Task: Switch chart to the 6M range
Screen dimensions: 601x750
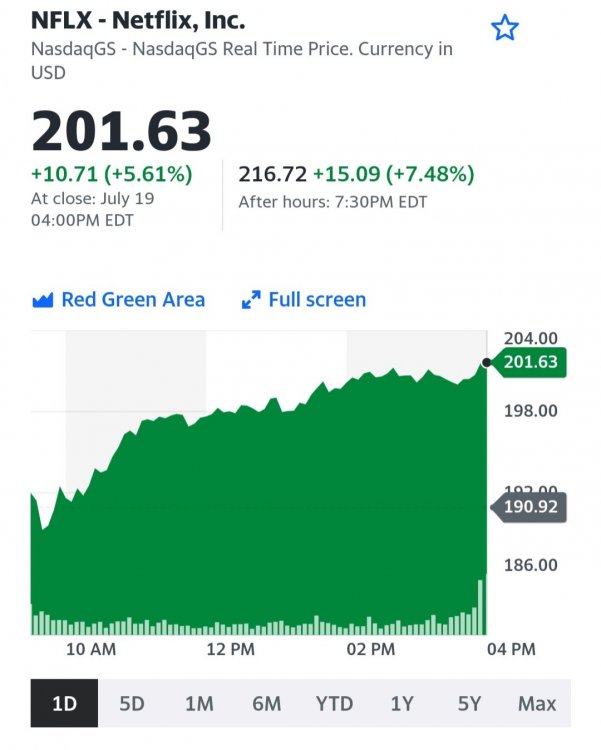Action: (266, 703)
